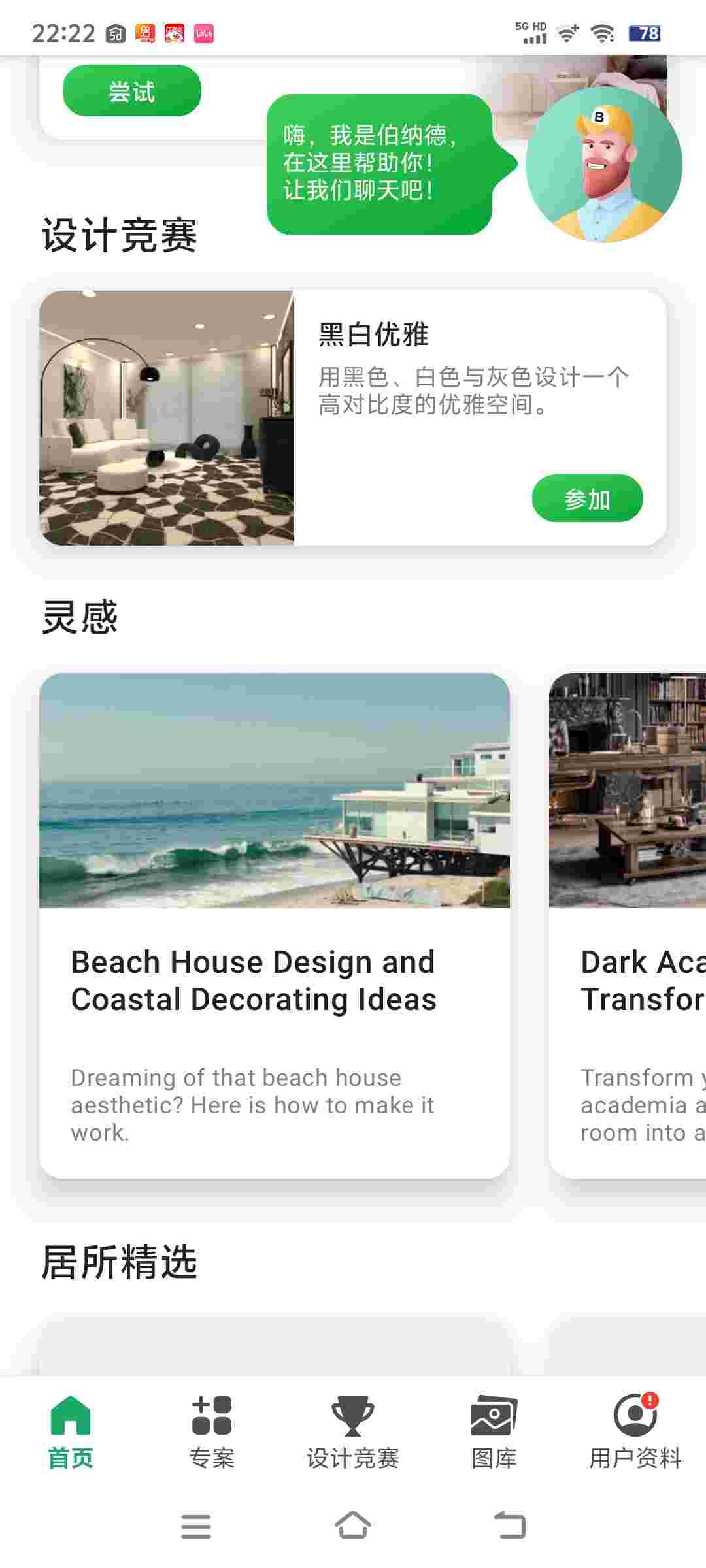This screenshot has width=706, height=1568.
Task: Open chat with the Bernard assistant avatar
Action: click(603, 165)
